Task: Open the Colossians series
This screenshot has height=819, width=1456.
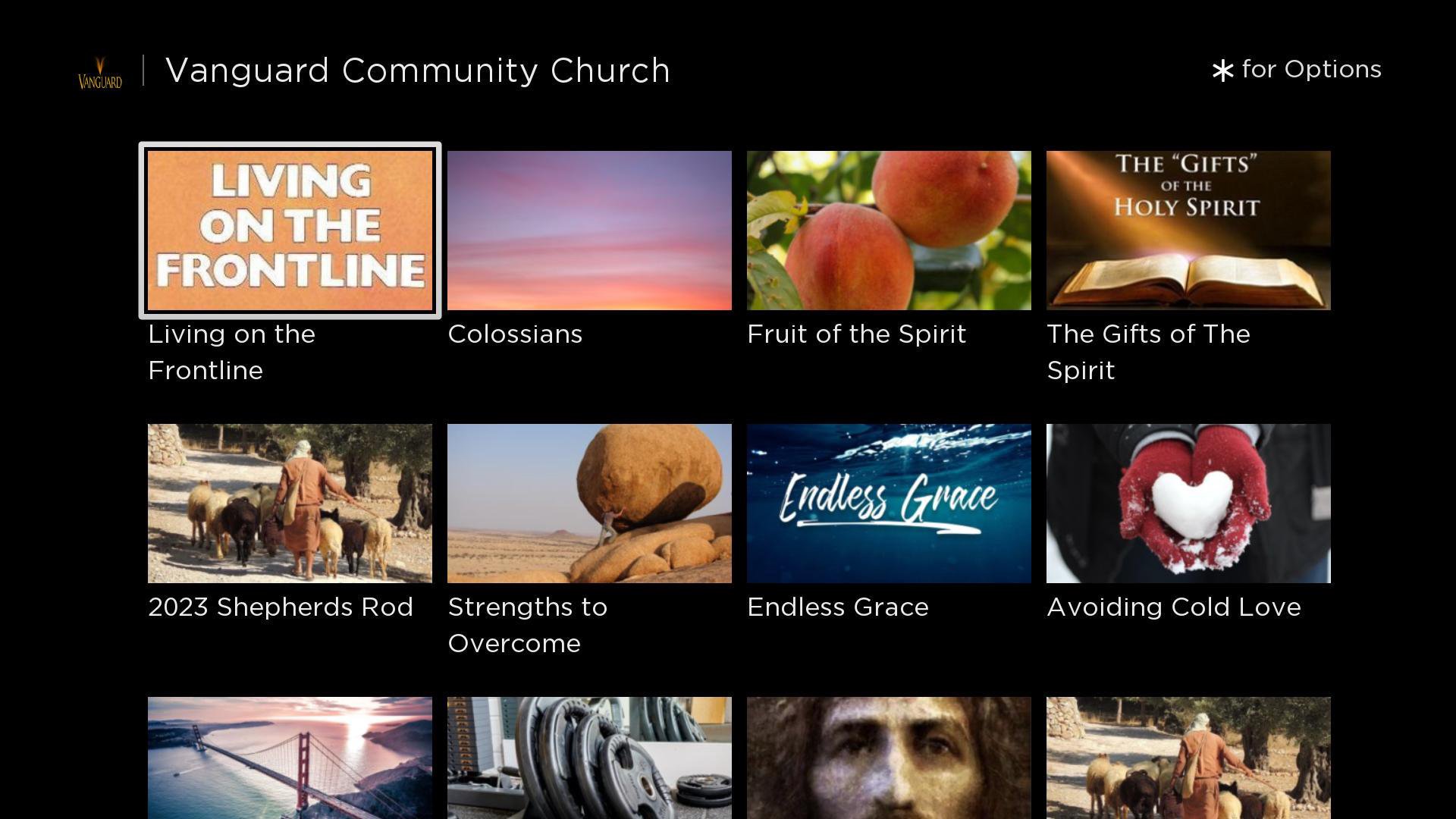Action: coord(589,230)
